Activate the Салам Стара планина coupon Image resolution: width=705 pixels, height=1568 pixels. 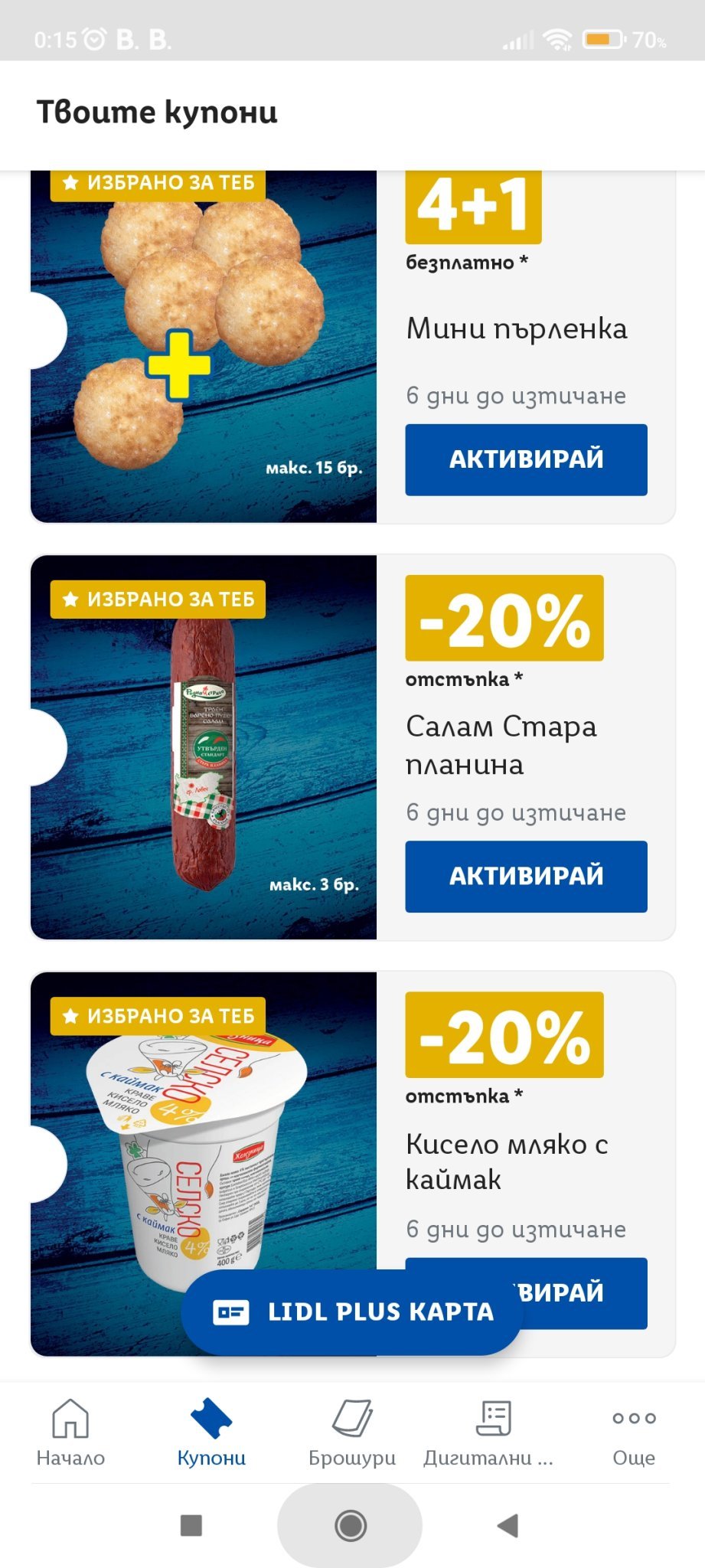[526, 876]
